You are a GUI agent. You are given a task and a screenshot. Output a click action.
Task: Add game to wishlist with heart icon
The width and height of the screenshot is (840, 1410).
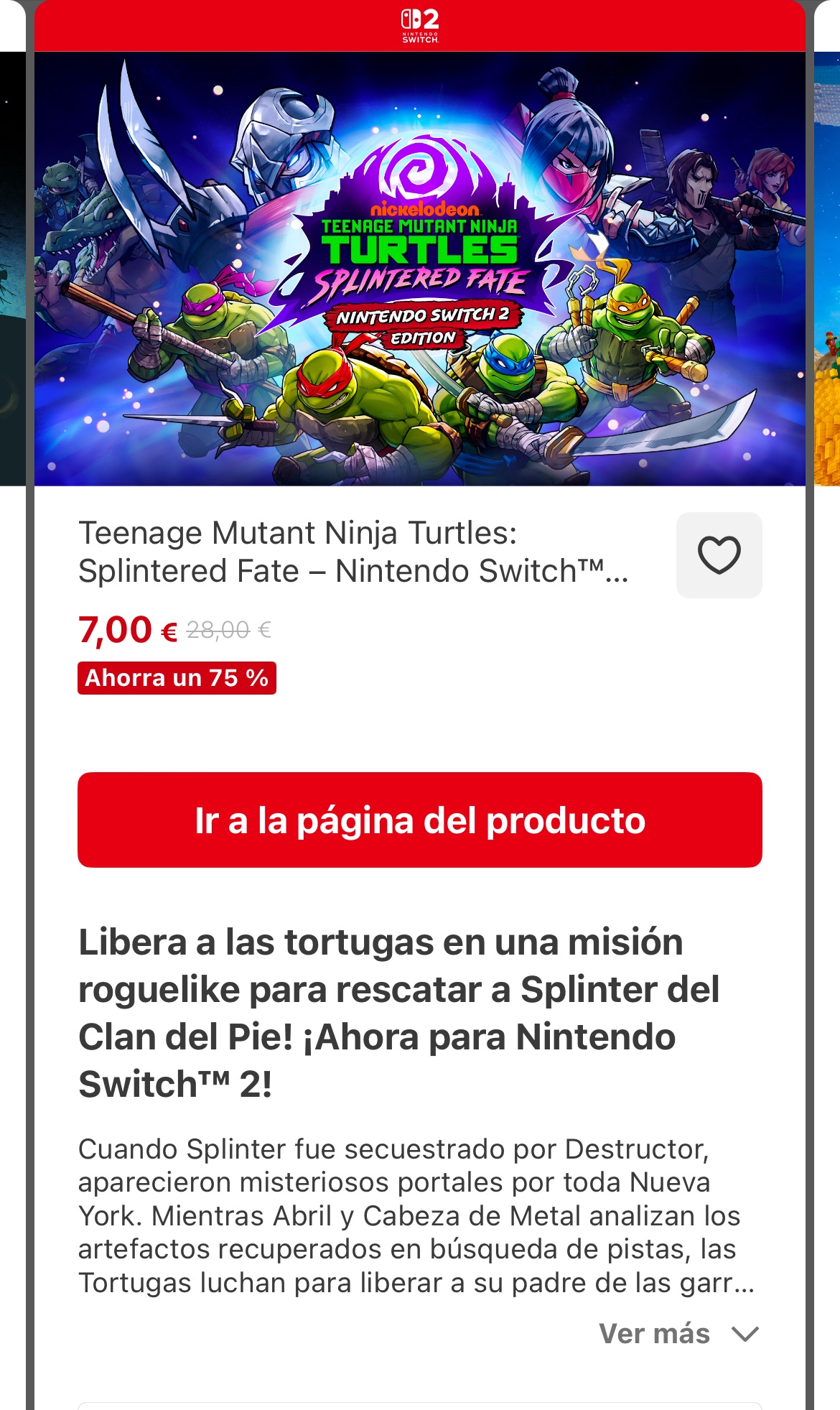719,555
